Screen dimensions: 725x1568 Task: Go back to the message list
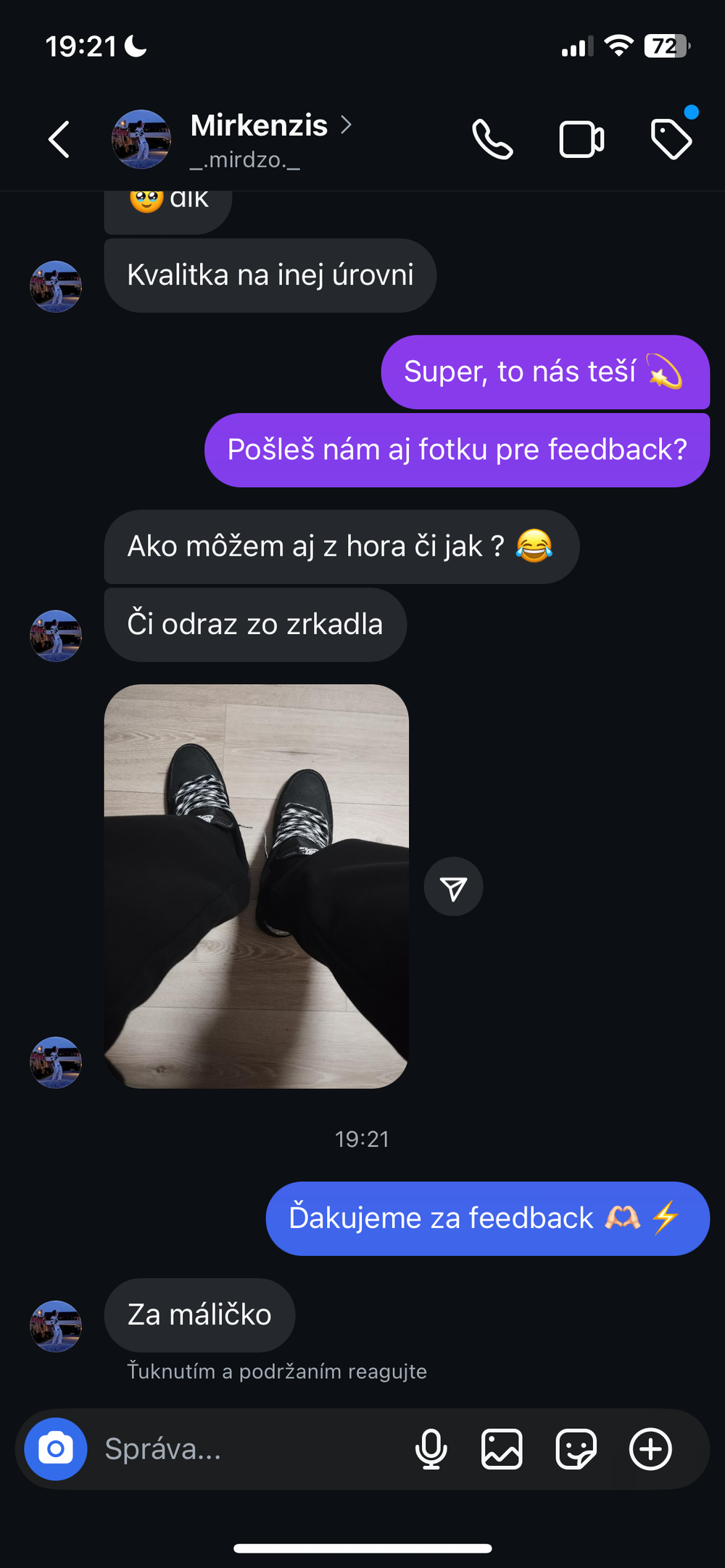click(59, 139)
